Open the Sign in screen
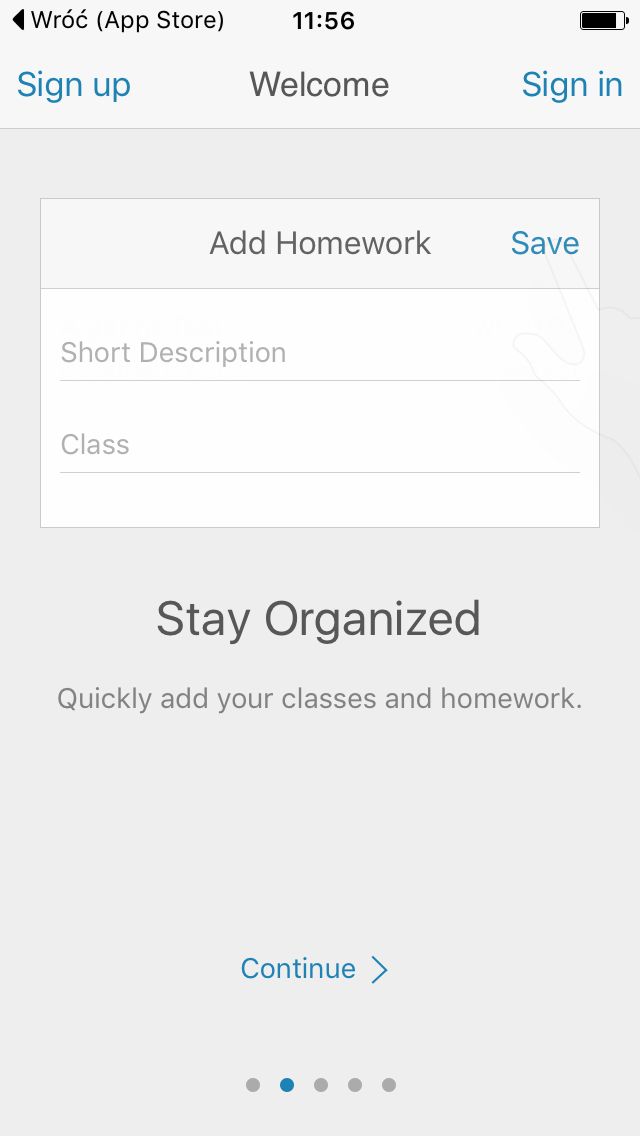This screenshot has height=1136, width=640. point(572,85)
